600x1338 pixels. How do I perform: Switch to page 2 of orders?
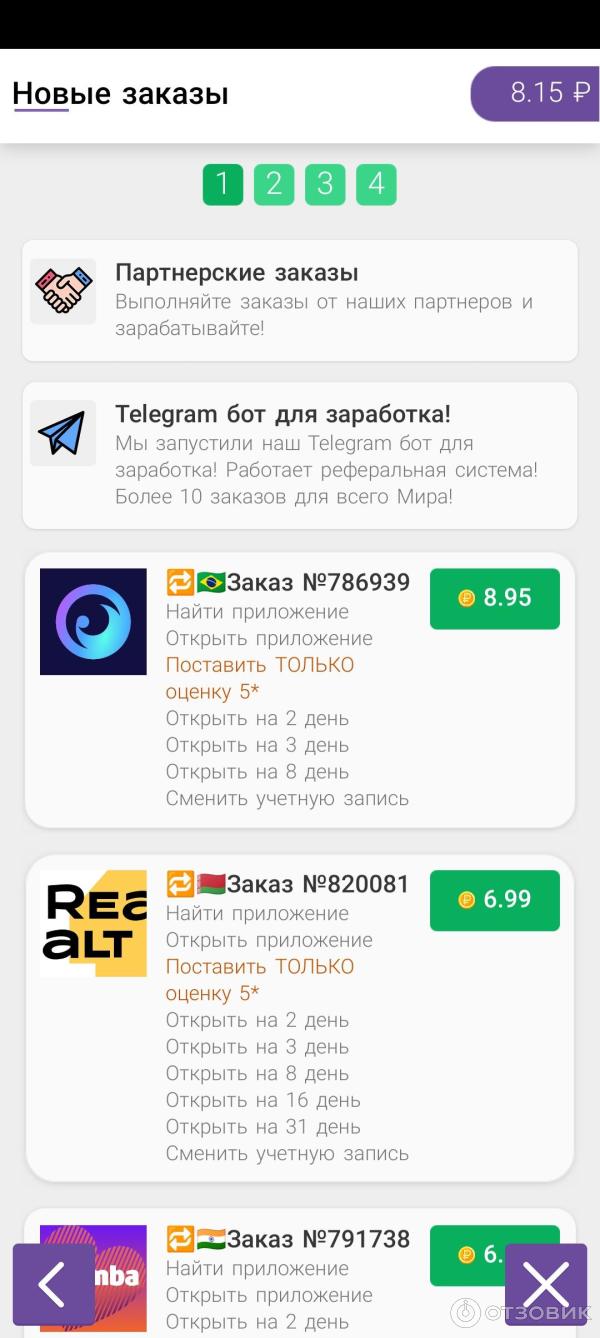coord(274,185)
